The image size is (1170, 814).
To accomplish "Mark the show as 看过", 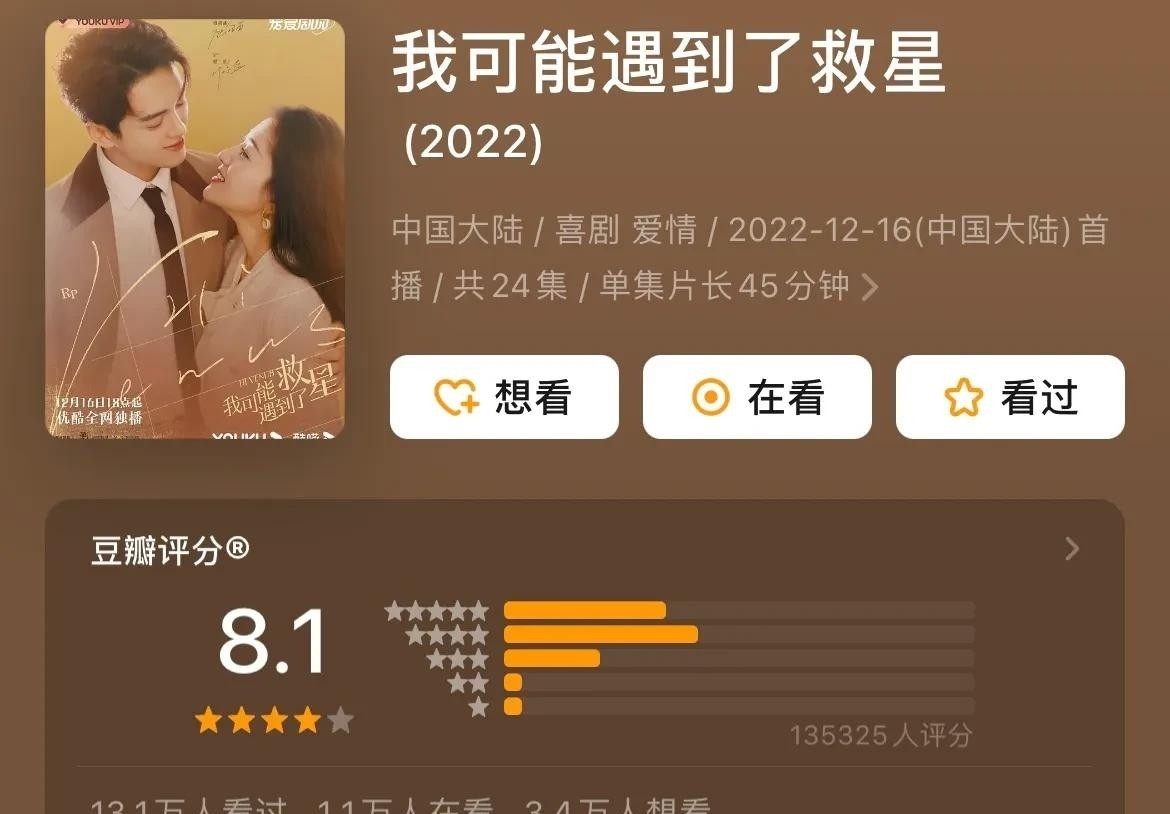I will [x=1010, y=397].
